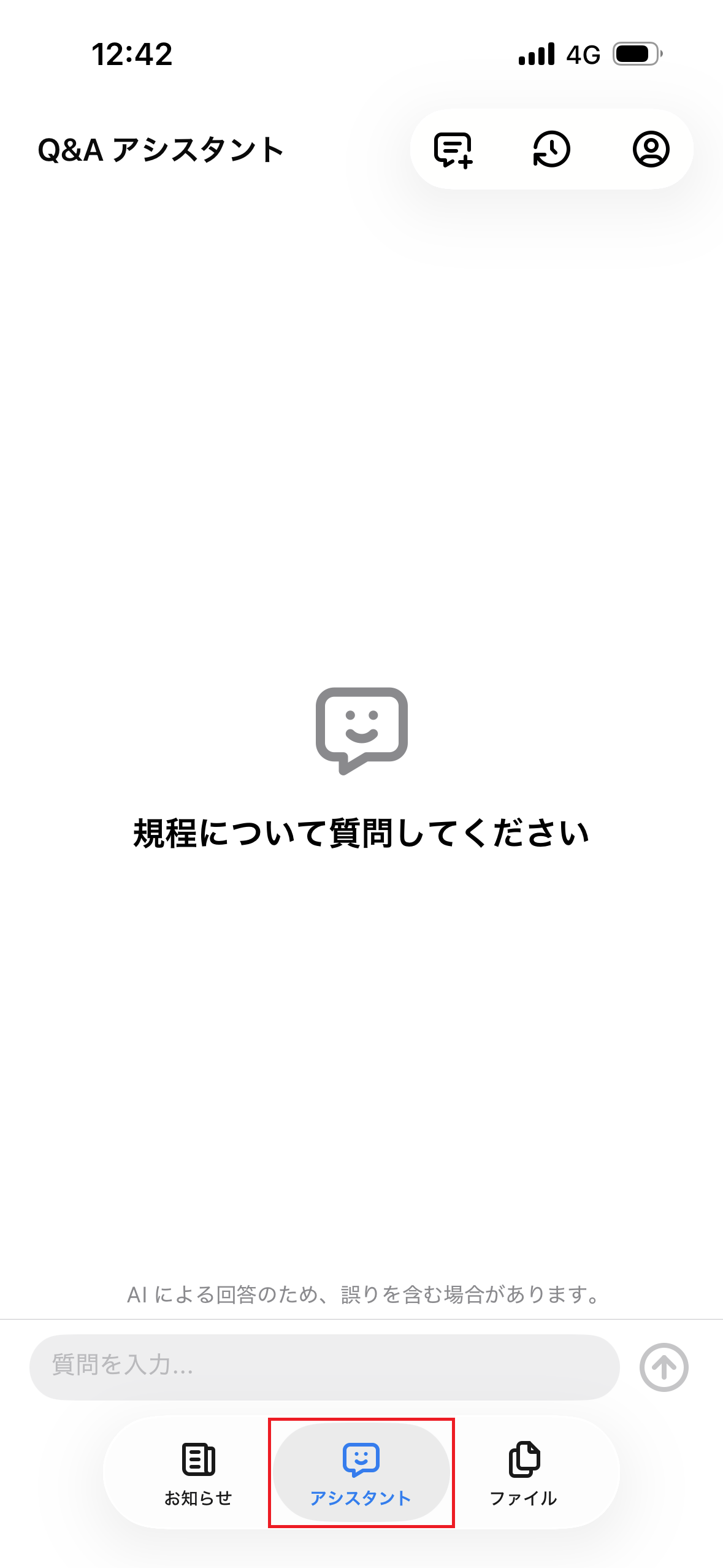Open the chat history clock icon
This screenshot has width=723, height=1568.
coord(551,149)
